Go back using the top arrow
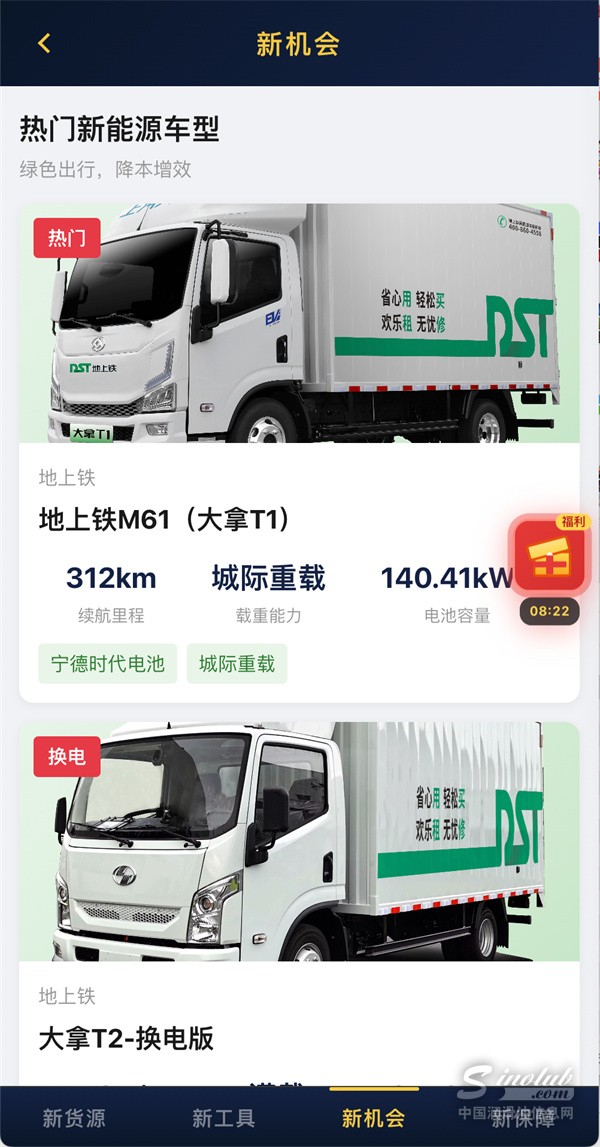 (x=43, y=43)
